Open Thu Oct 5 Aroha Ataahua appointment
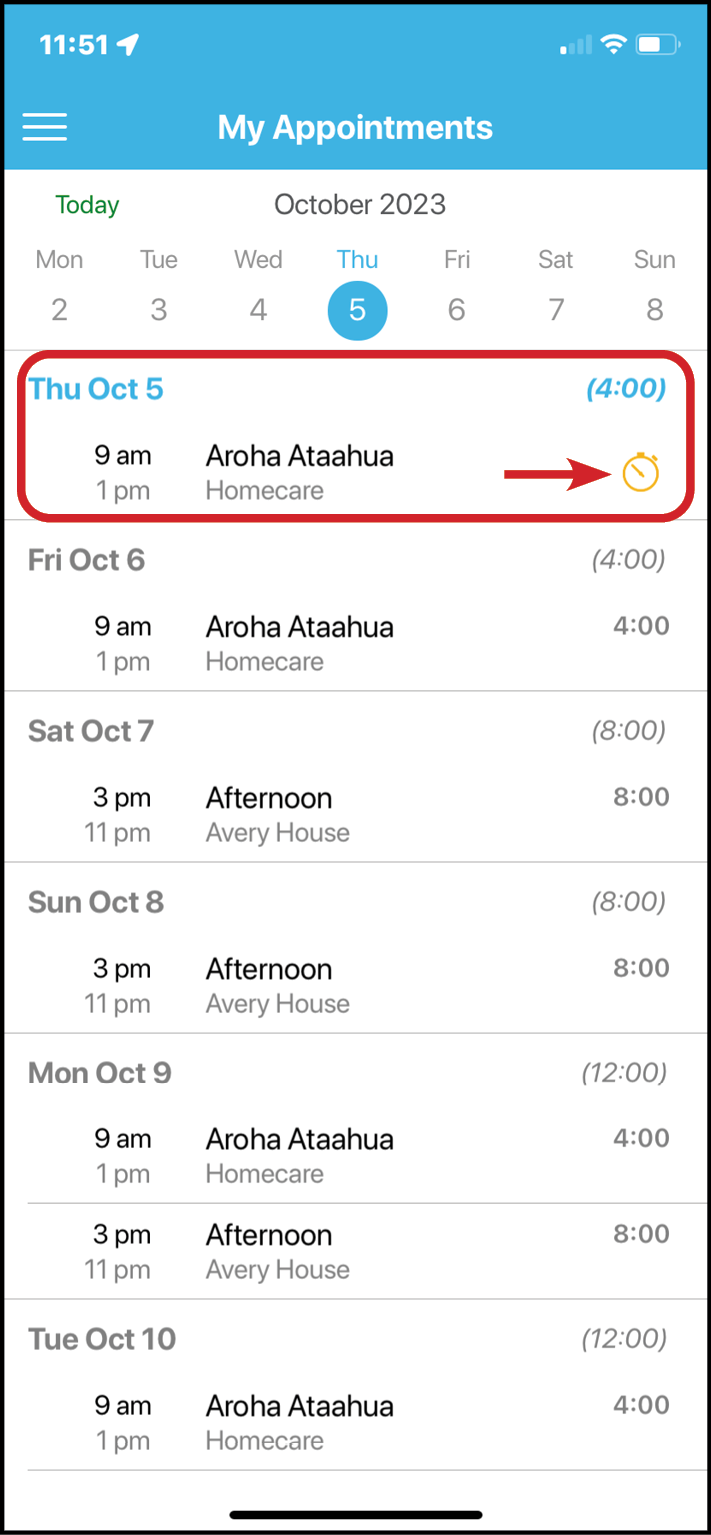The width and height of the screenshot is (711, 1535). point(355,473)
